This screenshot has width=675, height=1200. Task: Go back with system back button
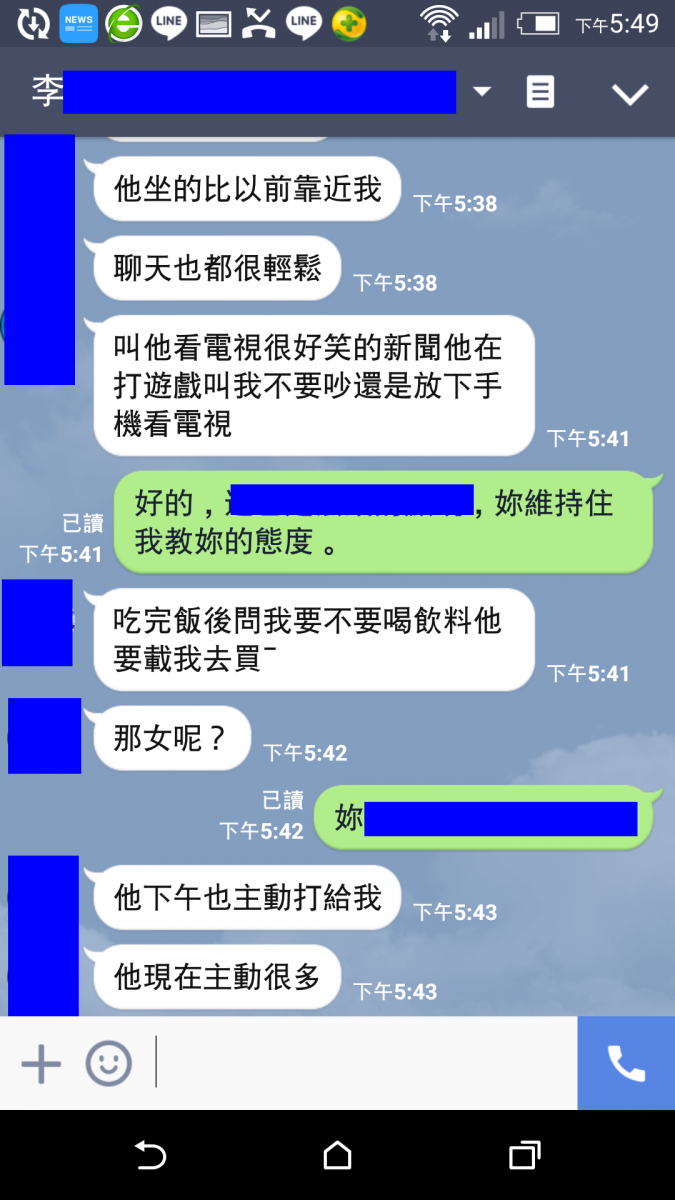150,1156
